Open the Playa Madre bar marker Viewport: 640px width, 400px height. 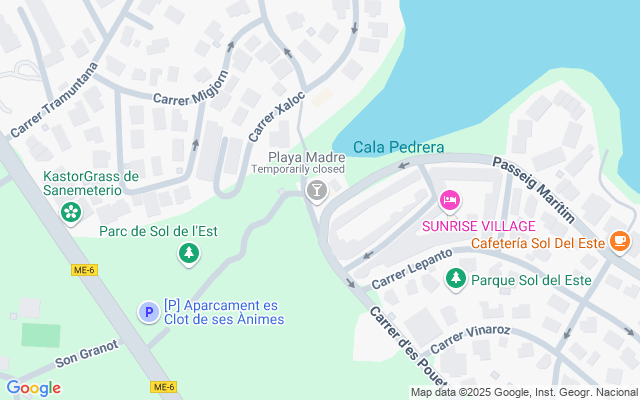pos(317,190)
